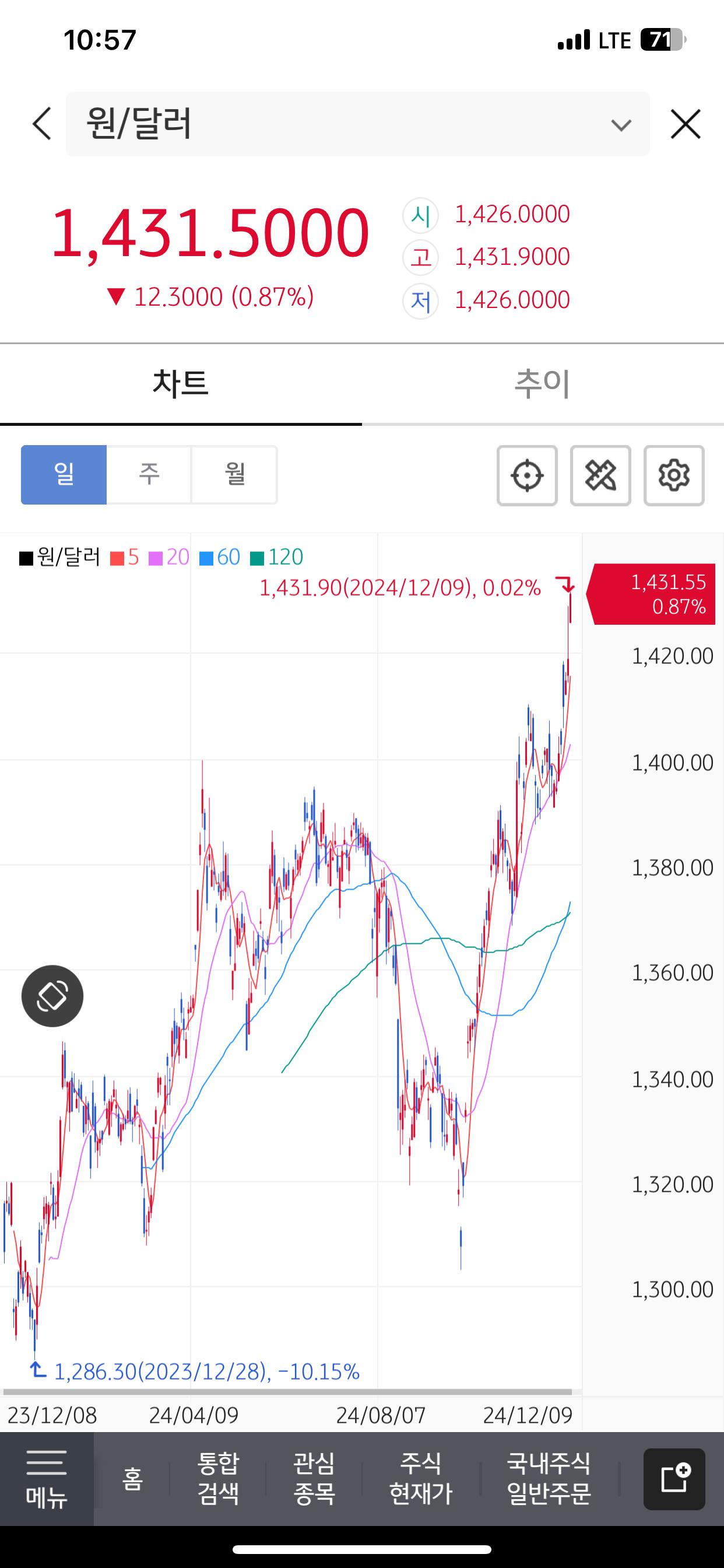Expand the 원/달러 symbol dropdown chevron
This screenshot has height=1568, width=724.
620,124
